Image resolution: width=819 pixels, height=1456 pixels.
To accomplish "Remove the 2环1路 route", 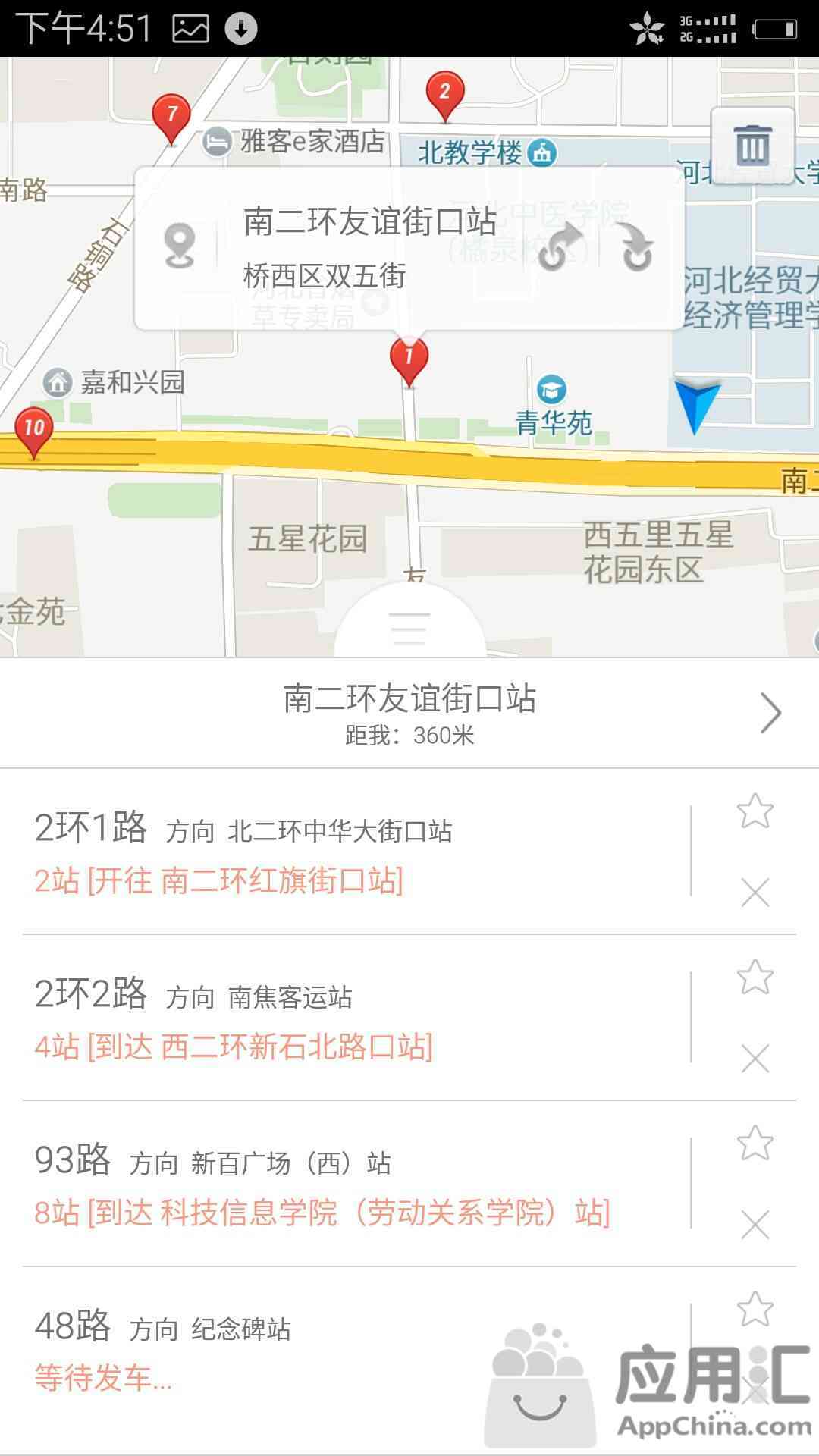I will pyautogui.click(x=755, y=893).
